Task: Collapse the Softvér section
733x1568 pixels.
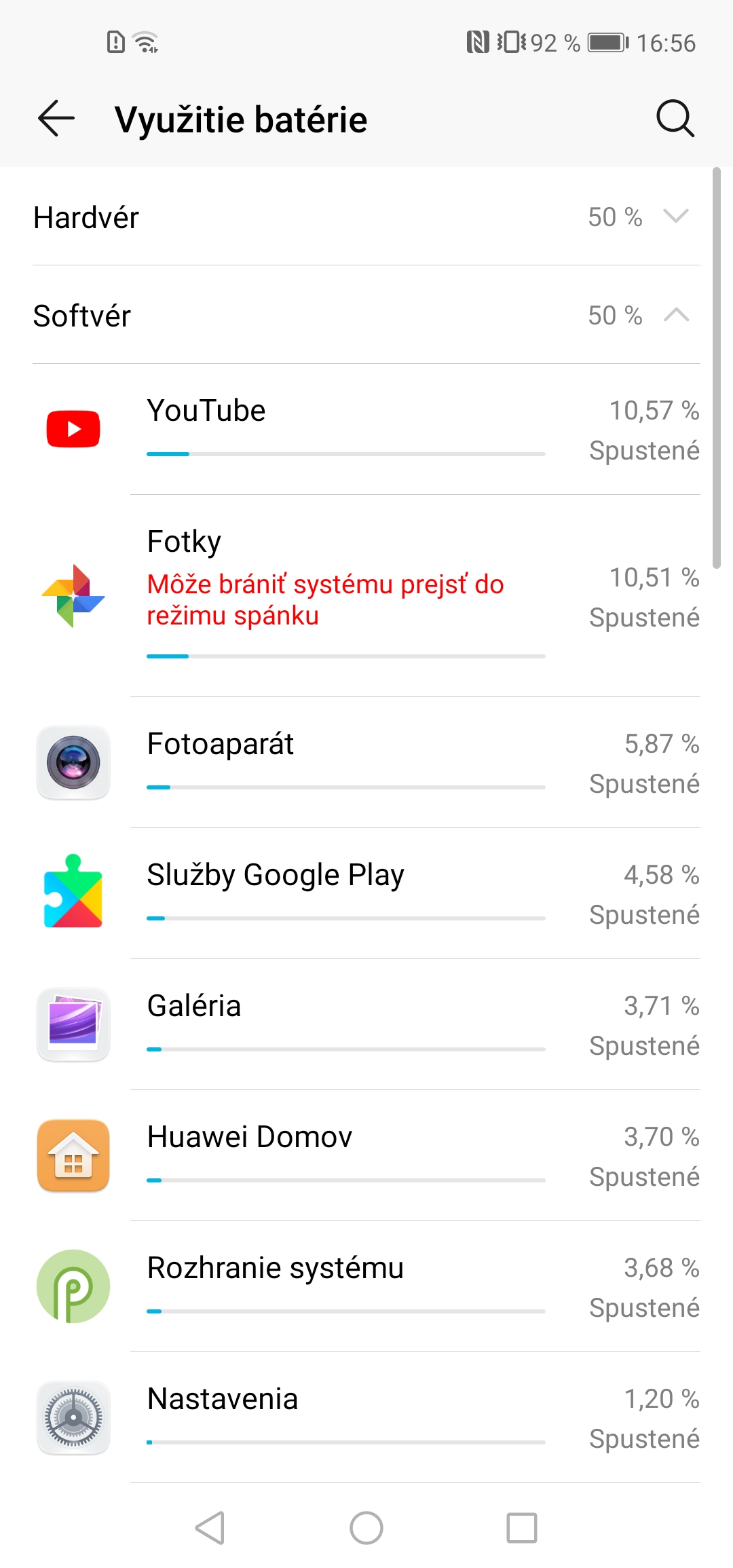Action: (366, 315)
